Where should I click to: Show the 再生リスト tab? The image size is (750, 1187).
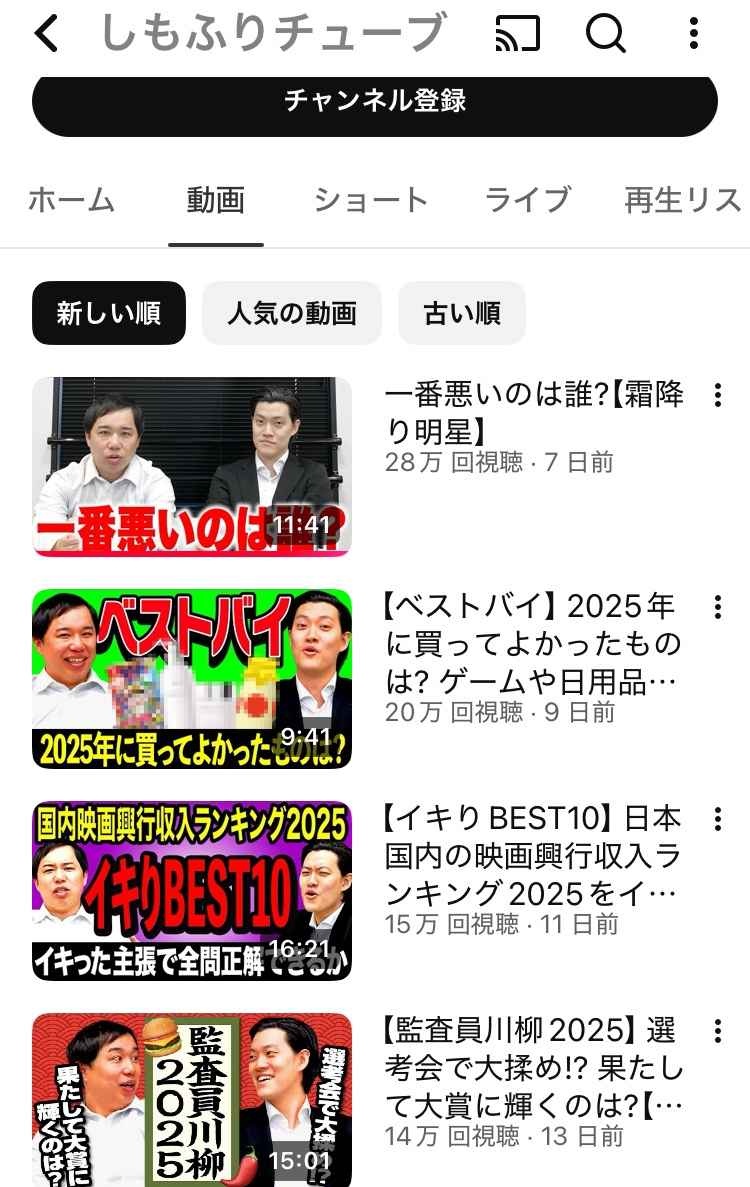pyautogui.click(x=683, y=200)
